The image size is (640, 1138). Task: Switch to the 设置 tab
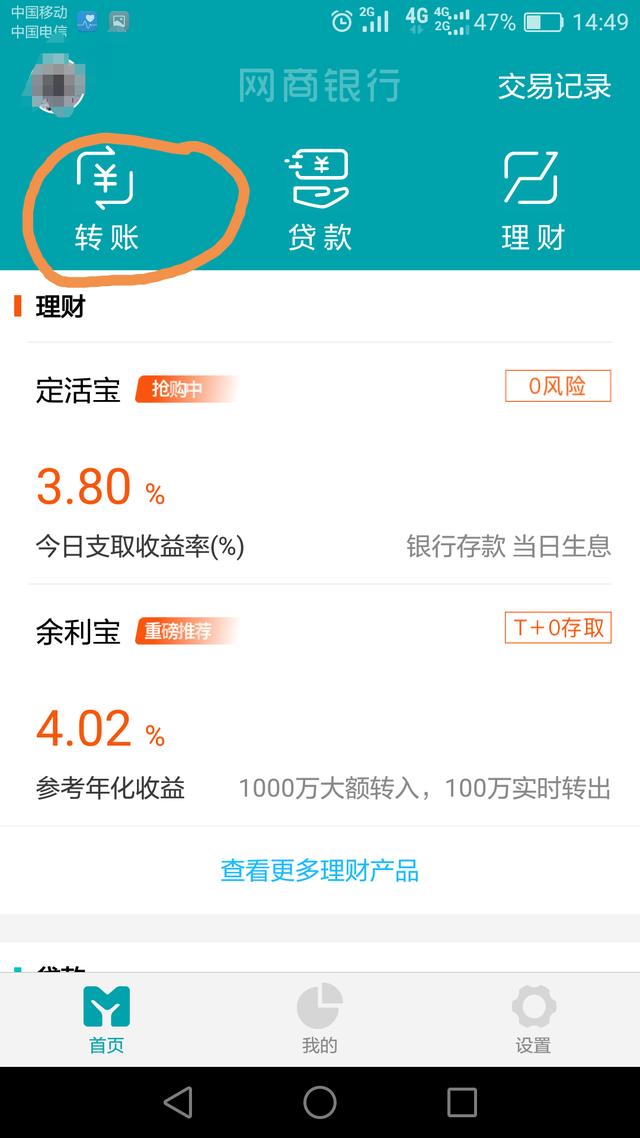tap(533, 1019)
